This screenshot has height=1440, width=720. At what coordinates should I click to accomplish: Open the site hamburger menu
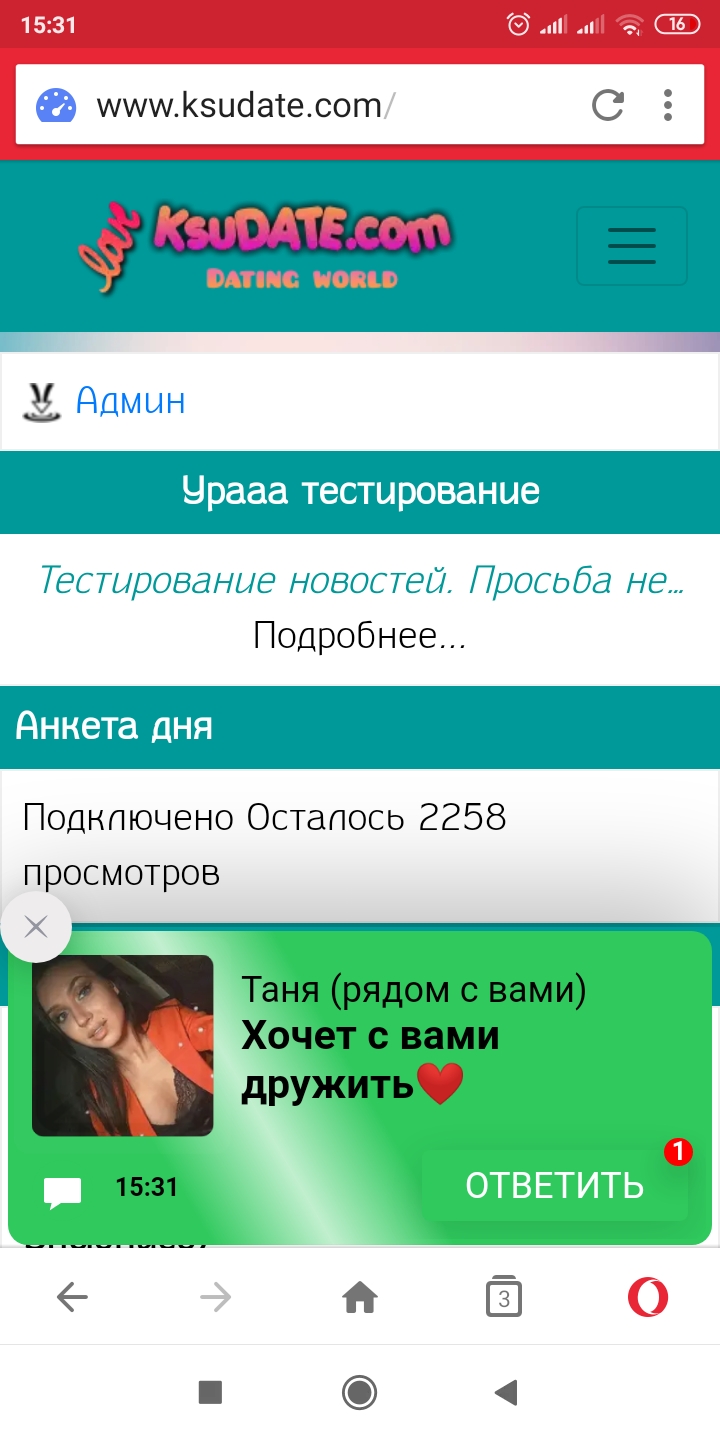631,246
